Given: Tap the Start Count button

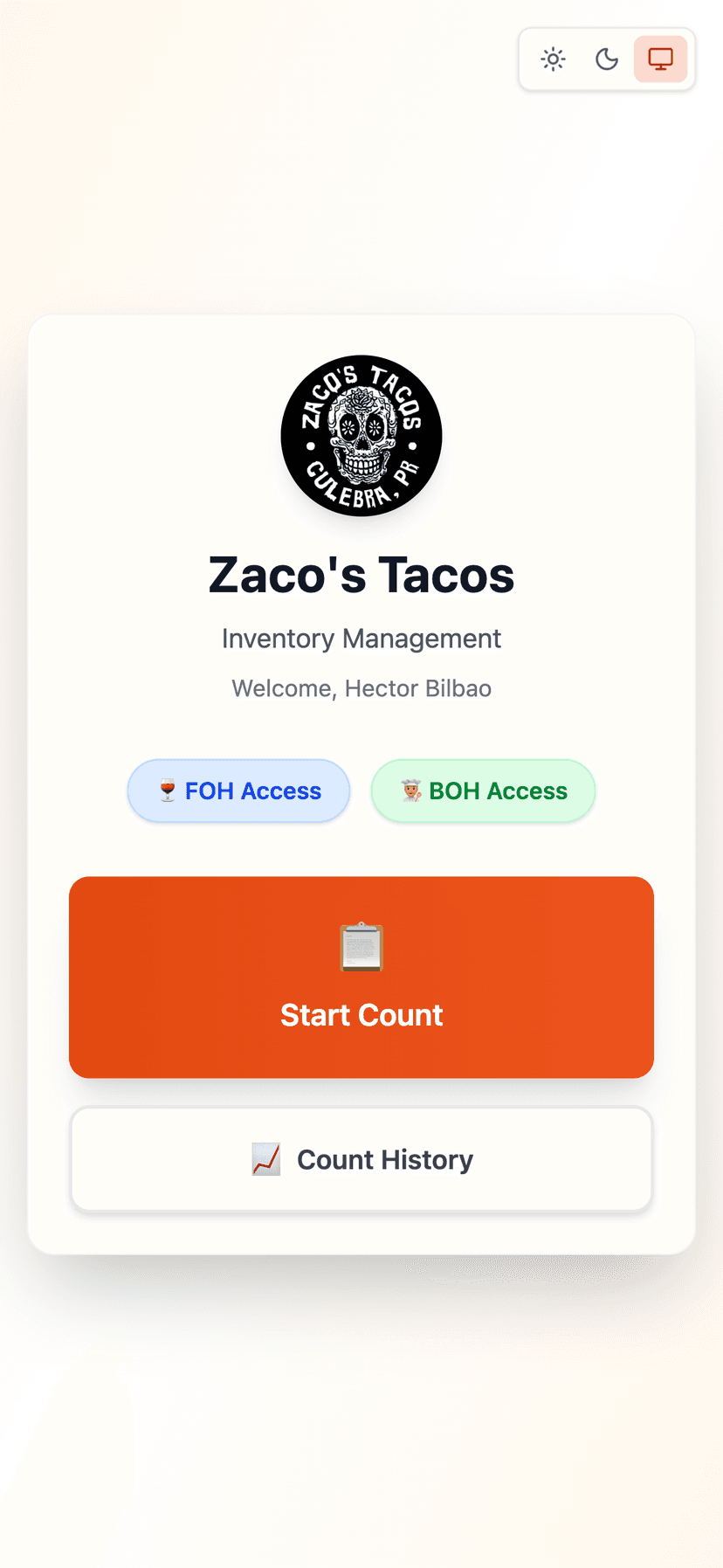Looking at the screenshot, I should click(x=361, y=977).
